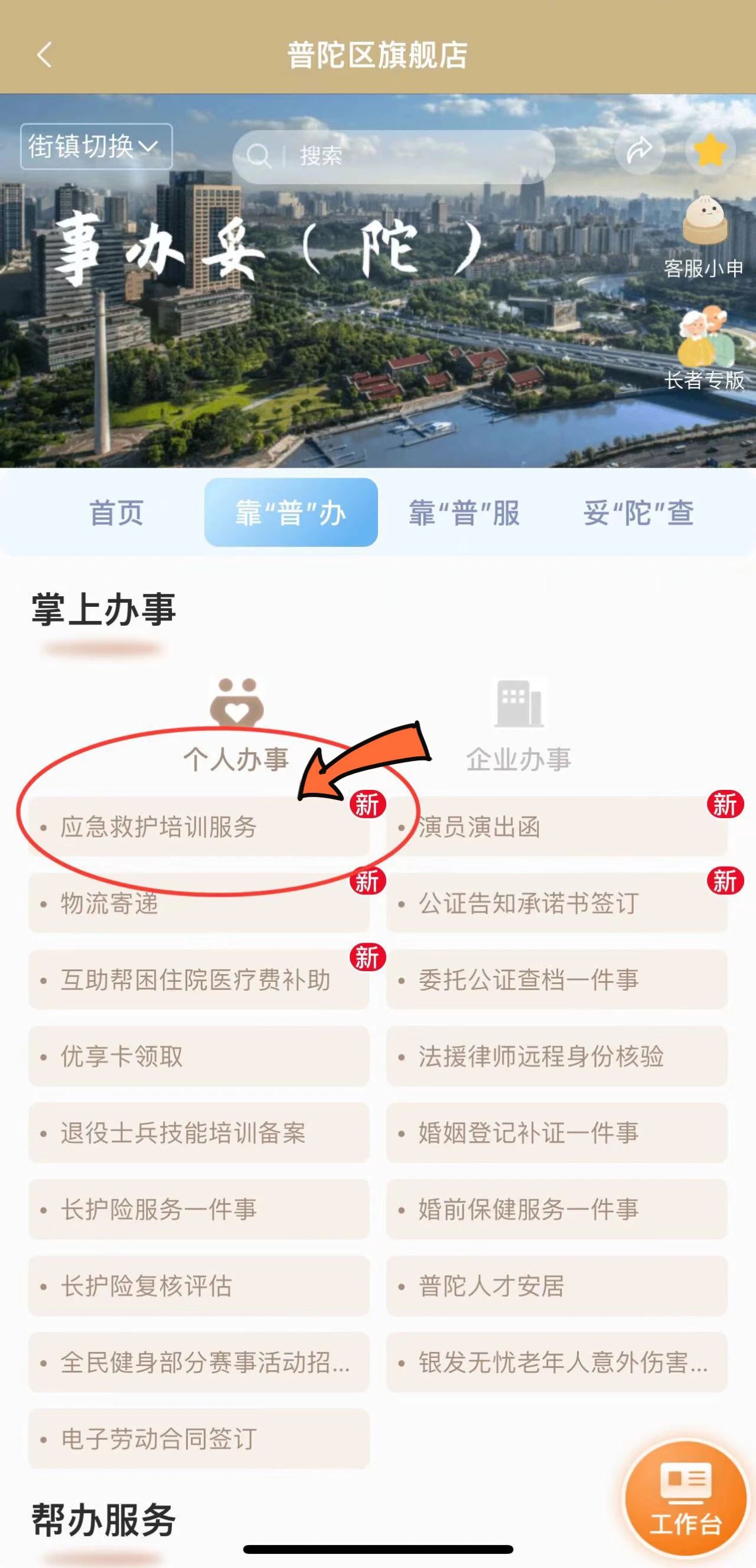Open the 工作台 floating button
The width and height of the screenshot is (756, 1568).
(x=686, y=1498)
